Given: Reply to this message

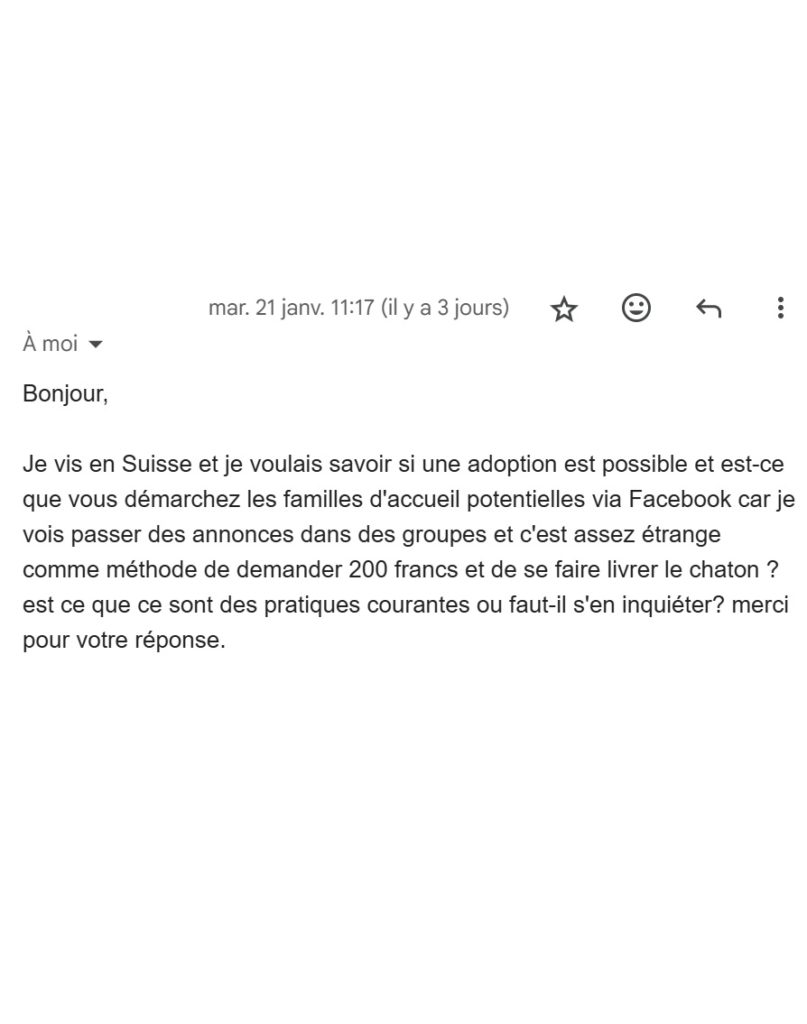Looking at the screenshot, I should click(x=708, y=308).
